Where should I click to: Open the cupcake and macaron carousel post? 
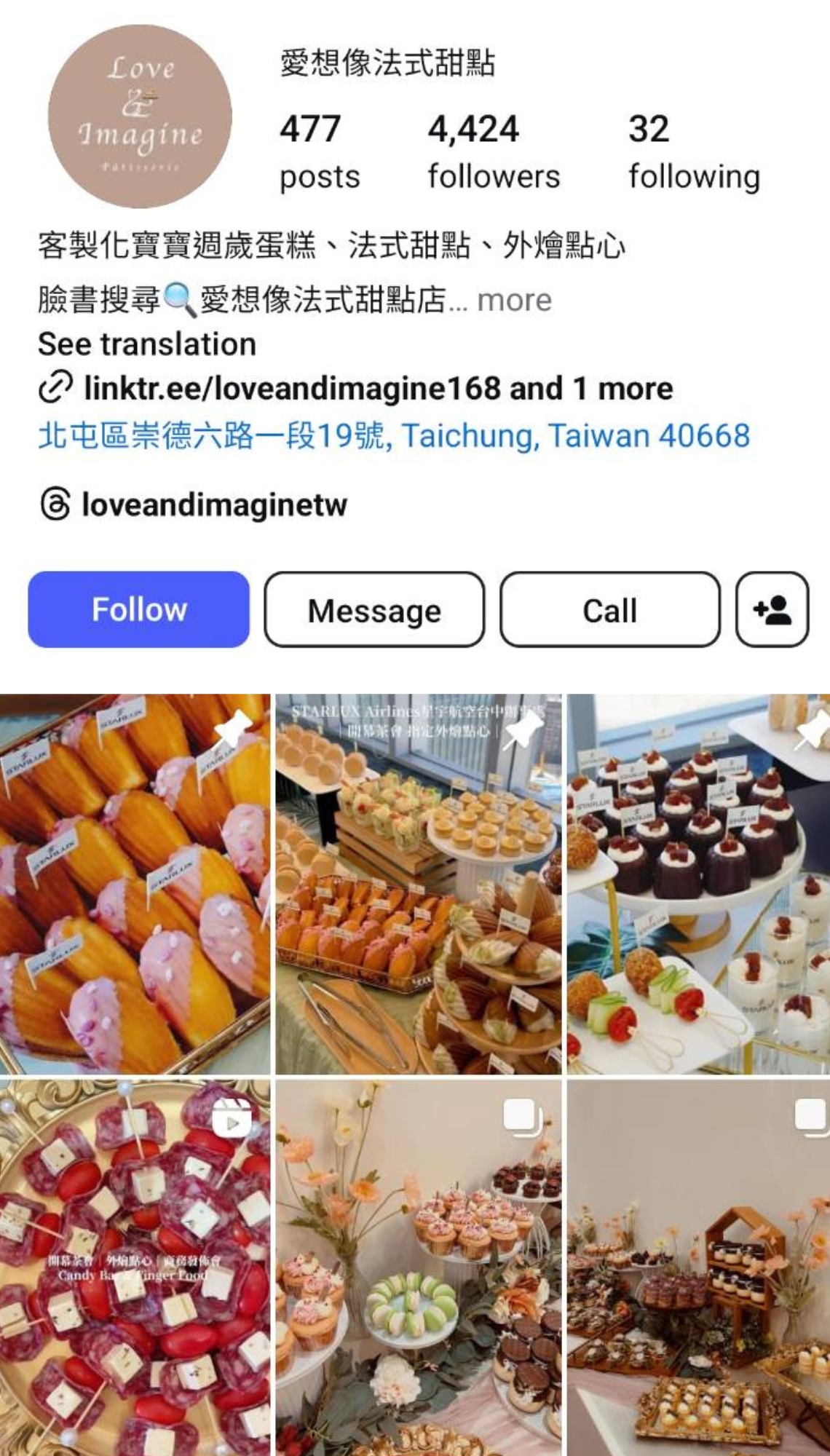[418, 1267]
